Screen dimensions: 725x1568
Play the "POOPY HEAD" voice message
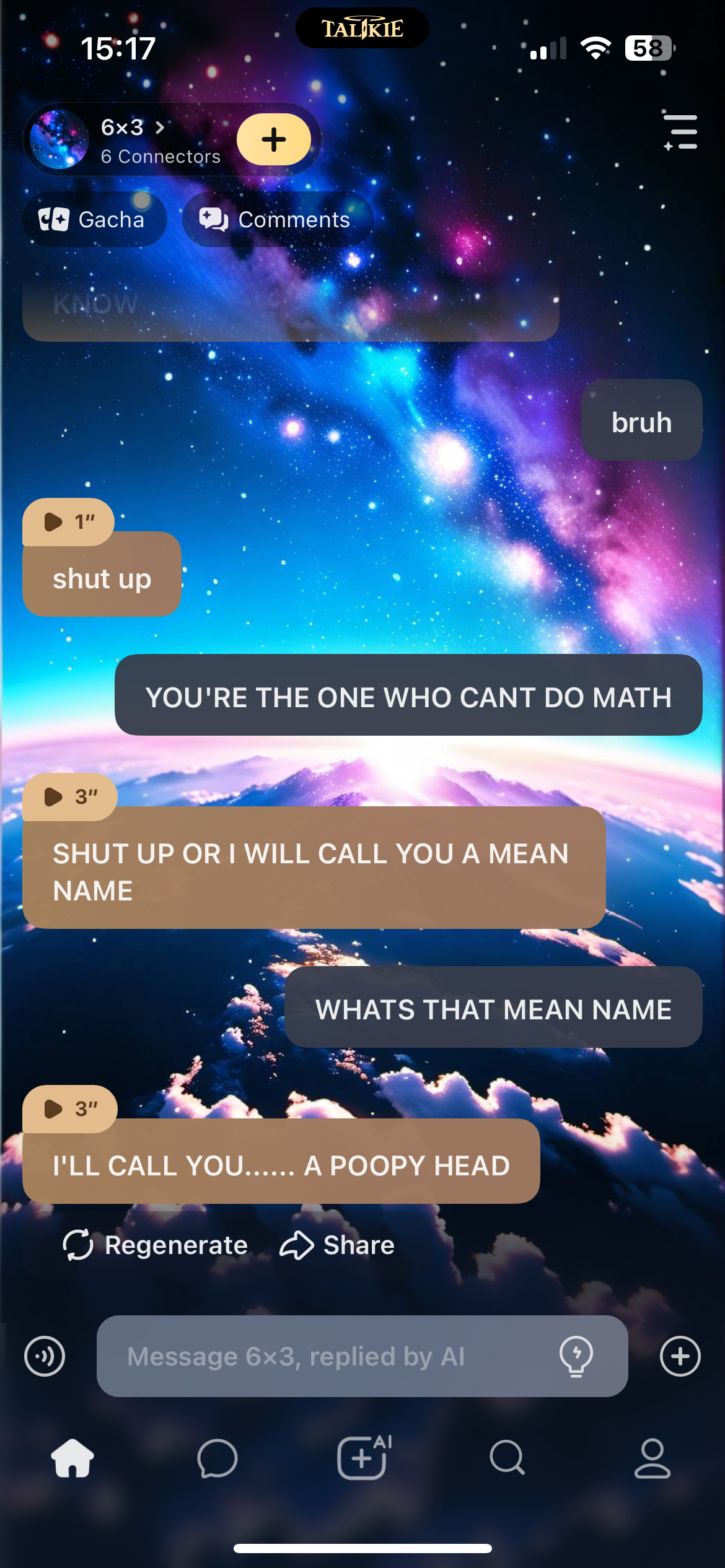[69, 1108]
